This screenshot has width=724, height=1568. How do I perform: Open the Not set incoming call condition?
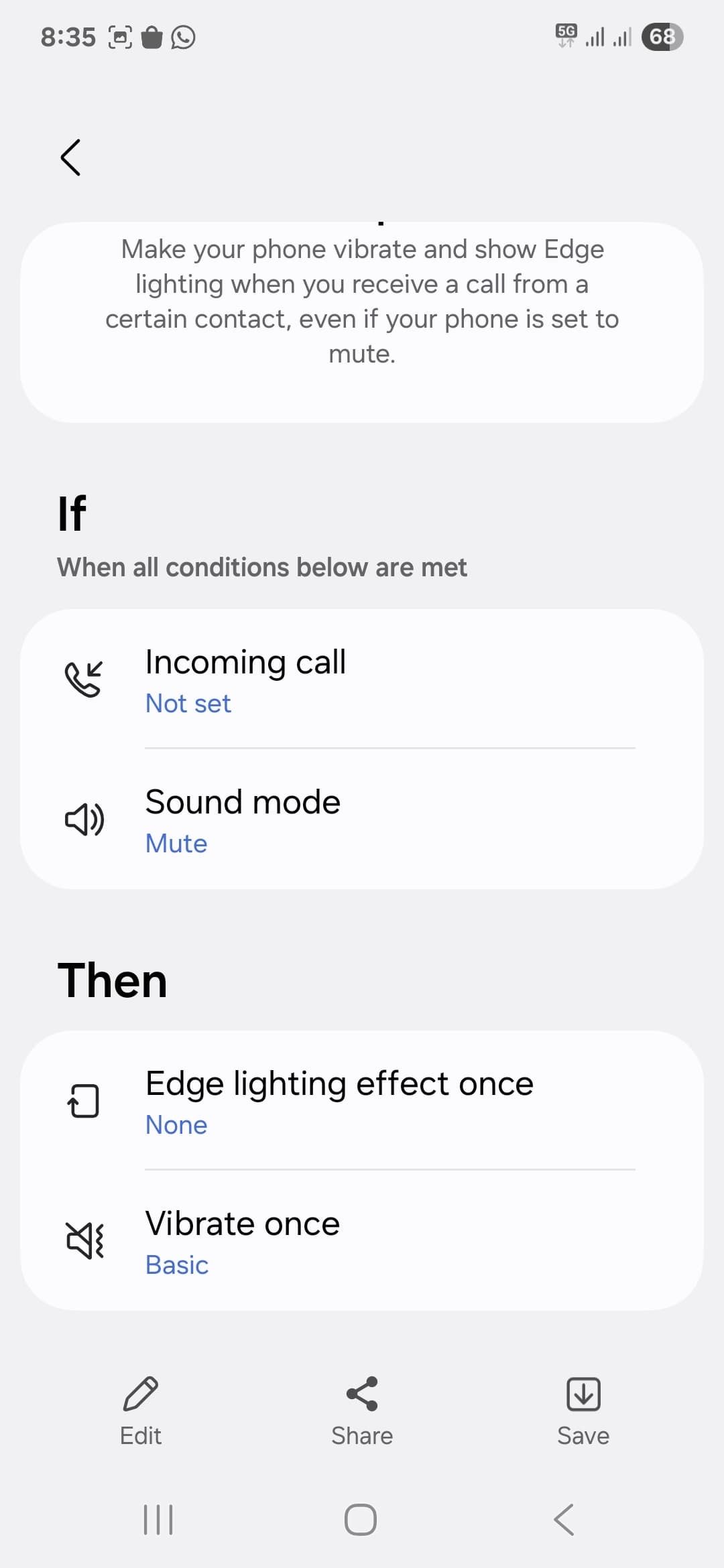pyautogui.click(x=188, y=702)
